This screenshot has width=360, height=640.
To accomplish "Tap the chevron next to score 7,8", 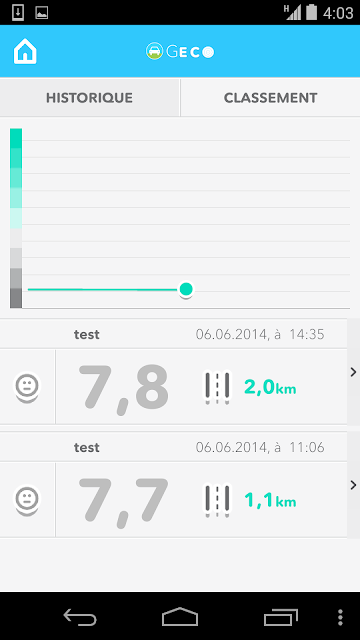I will pos(353,372).
